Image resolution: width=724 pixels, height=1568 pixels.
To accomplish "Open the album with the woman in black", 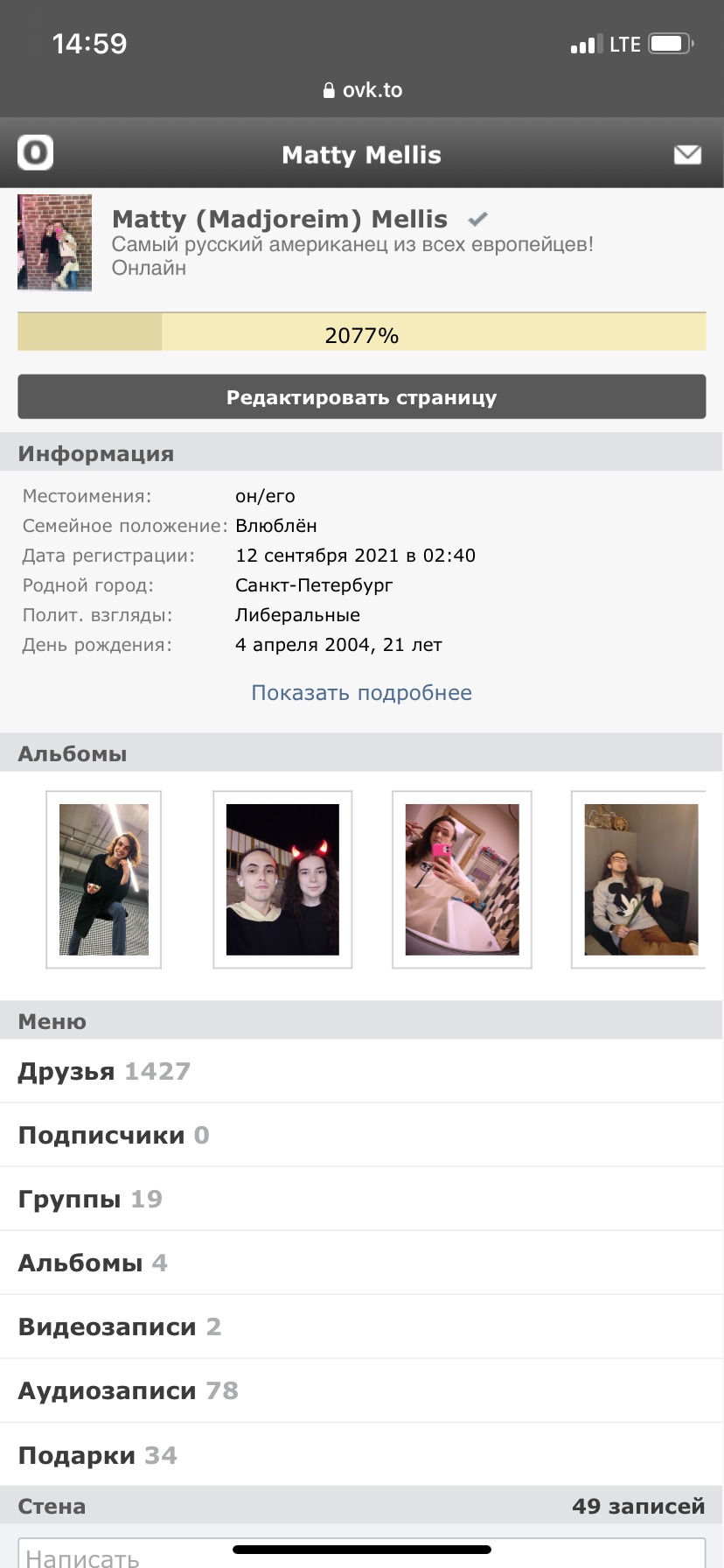I will coord(104,879).
